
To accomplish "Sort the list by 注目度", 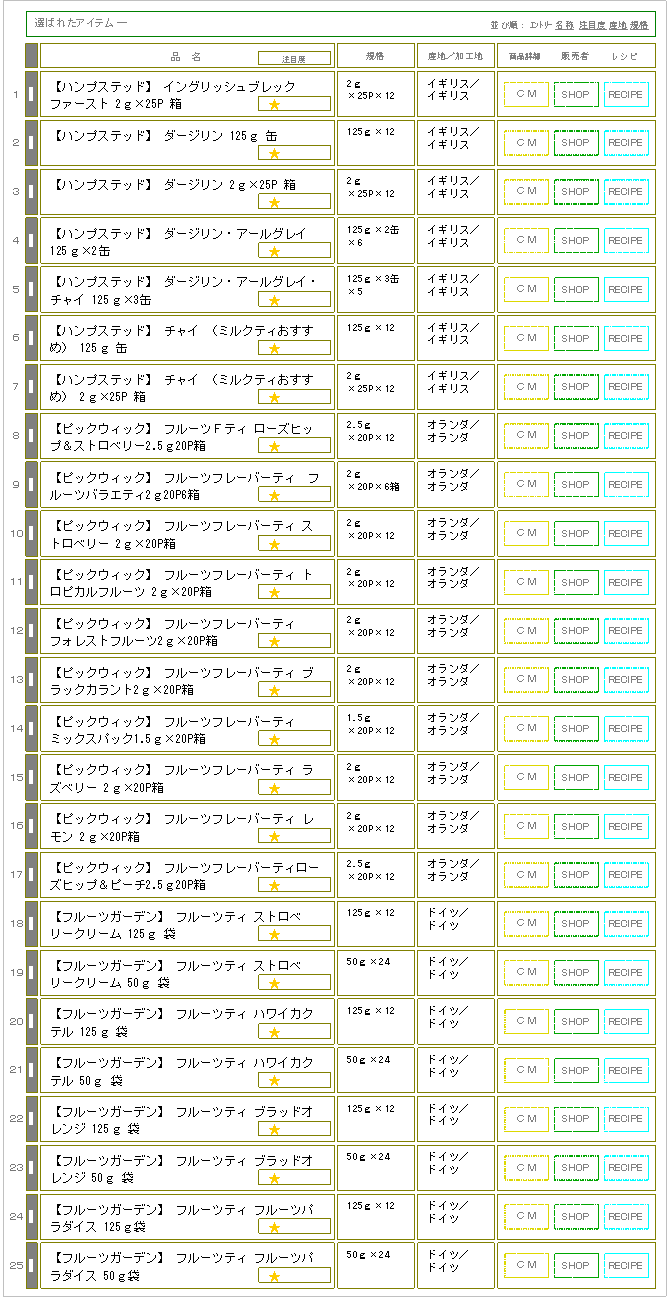I will pos(591,24).
